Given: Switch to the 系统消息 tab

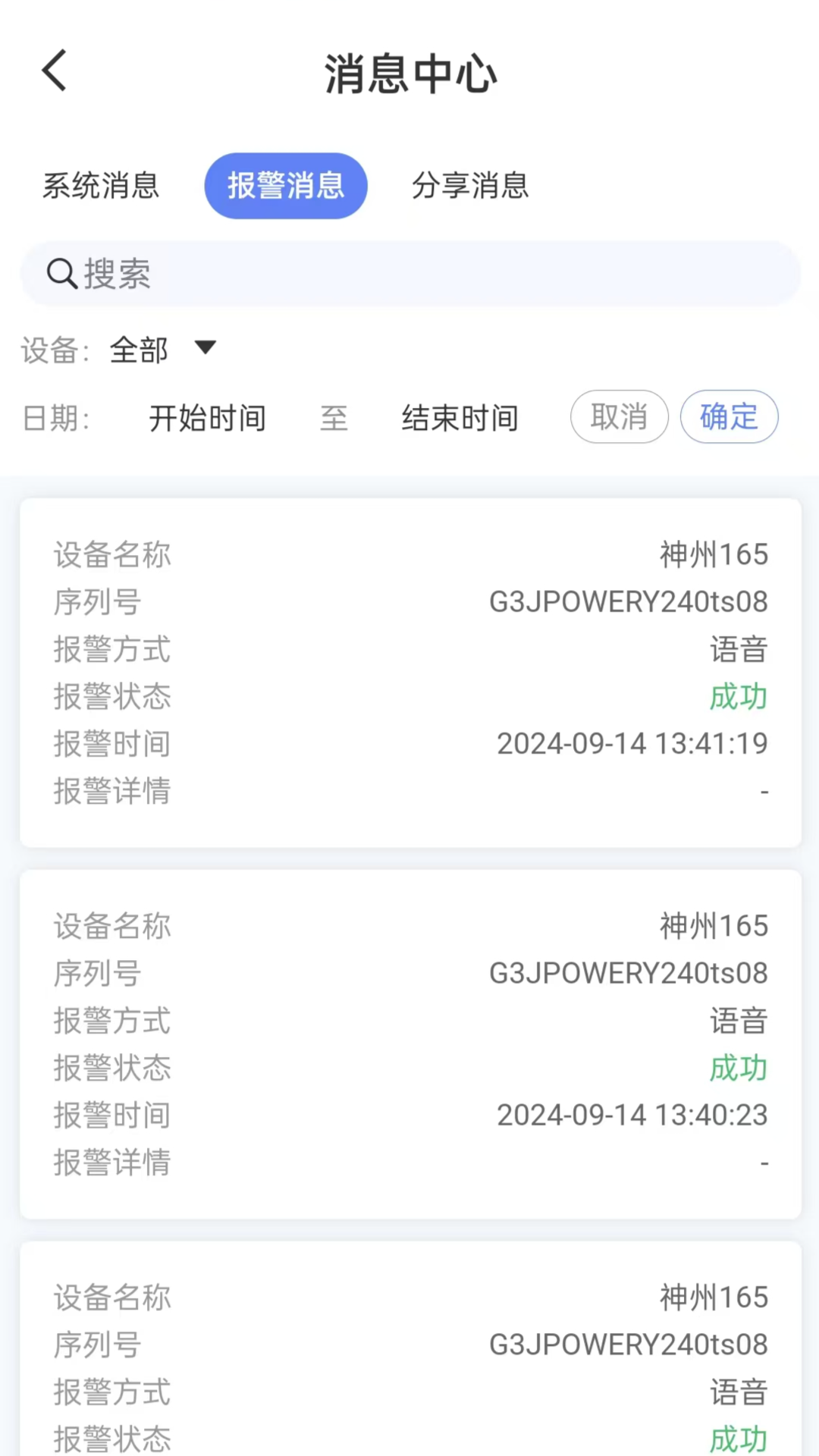Looking at the screenshot, I should (102, 186).
